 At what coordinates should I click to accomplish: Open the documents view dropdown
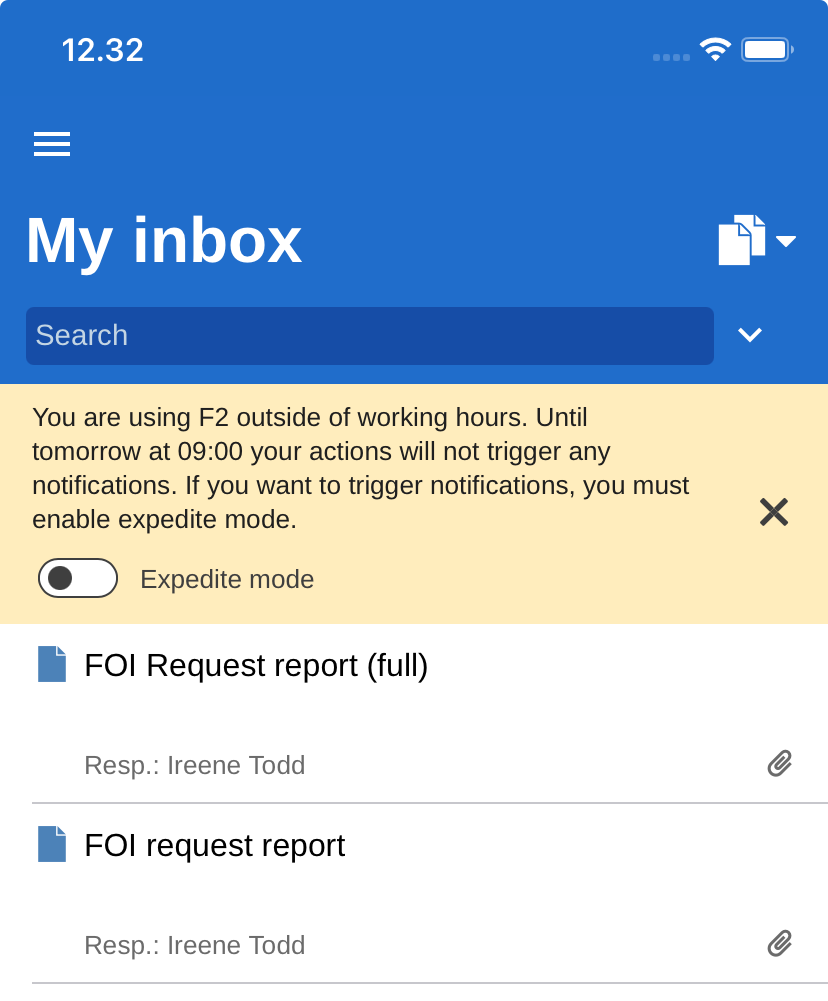[756, 241]
